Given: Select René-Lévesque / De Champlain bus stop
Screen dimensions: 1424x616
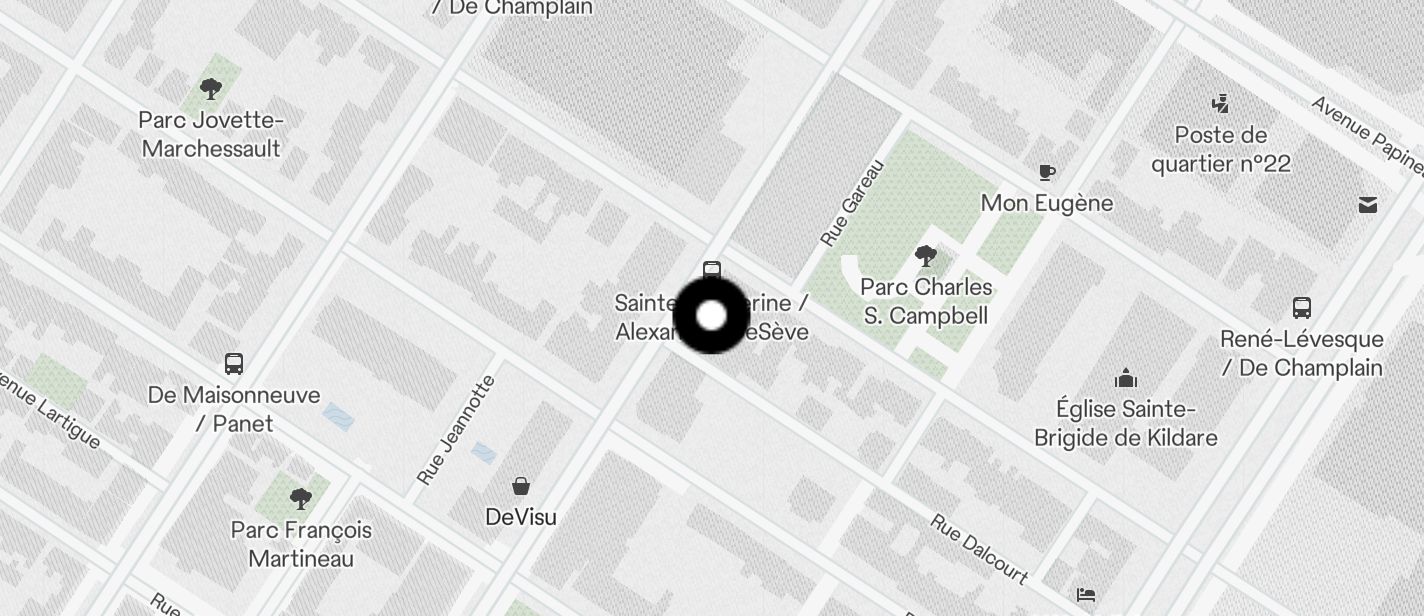Looking at the screenshot, I should point(1301,308).
